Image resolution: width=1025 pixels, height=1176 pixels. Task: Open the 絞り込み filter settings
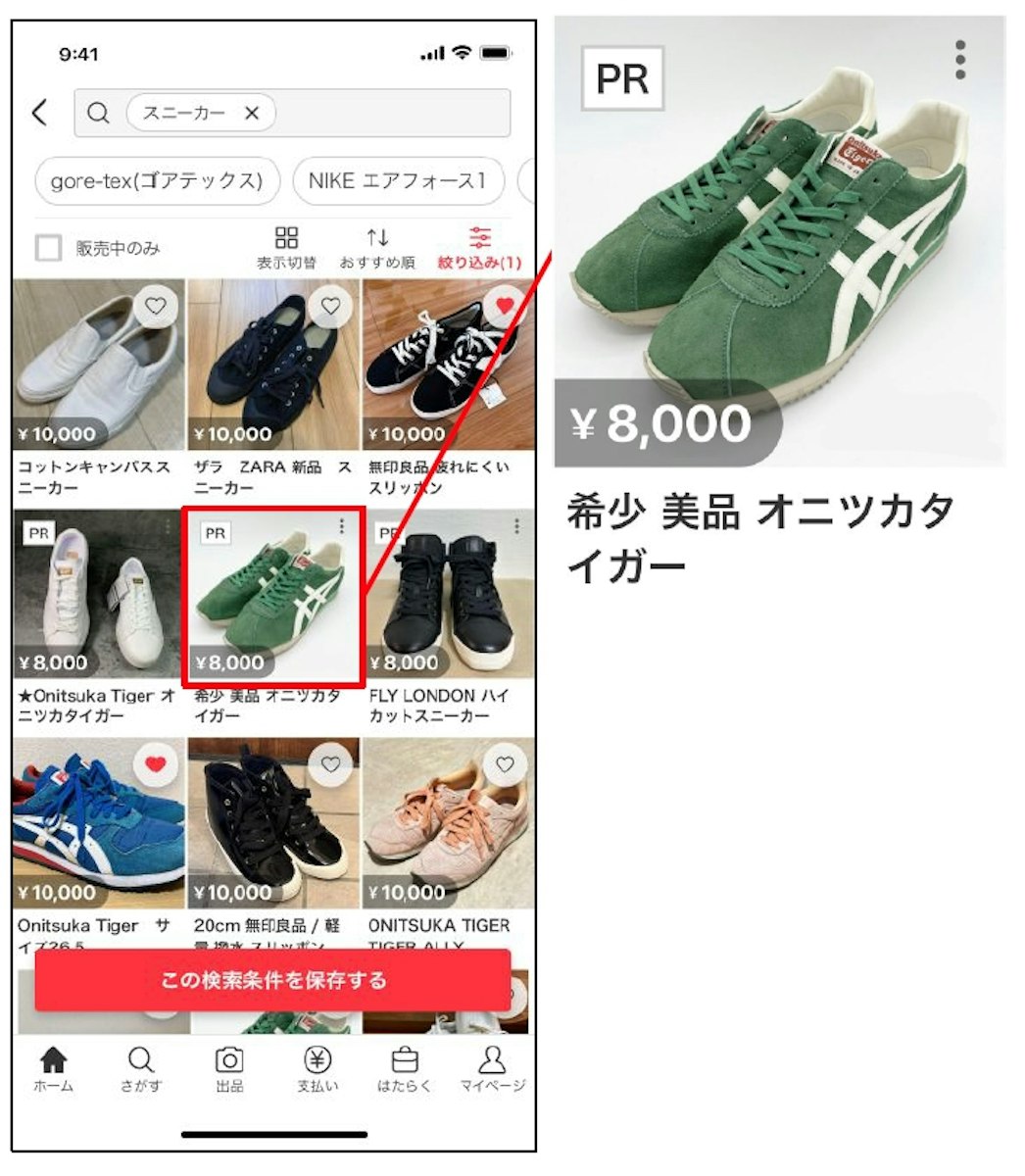479,248
